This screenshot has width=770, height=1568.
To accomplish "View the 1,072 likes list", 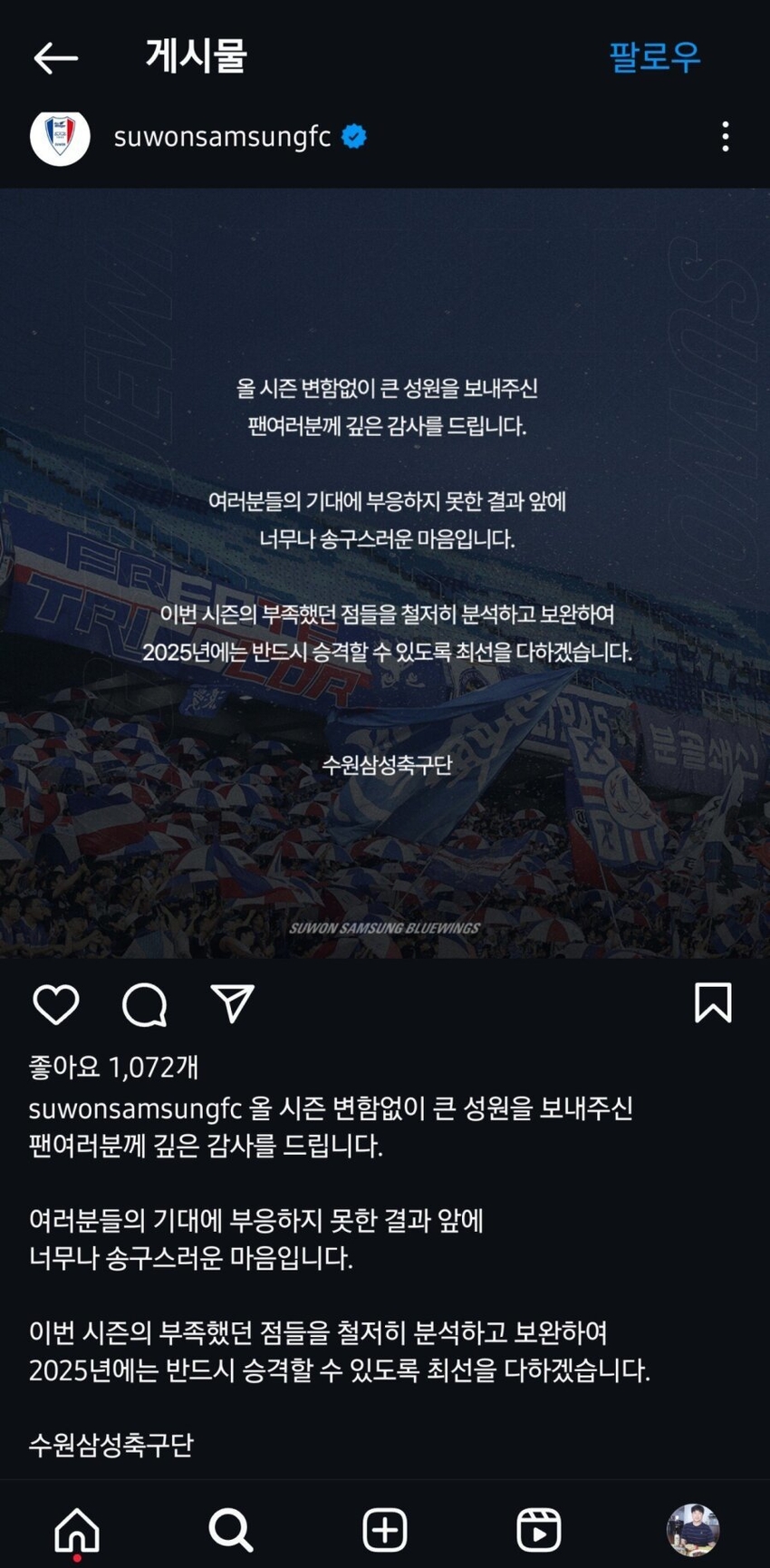I will tap(113, 1067).
